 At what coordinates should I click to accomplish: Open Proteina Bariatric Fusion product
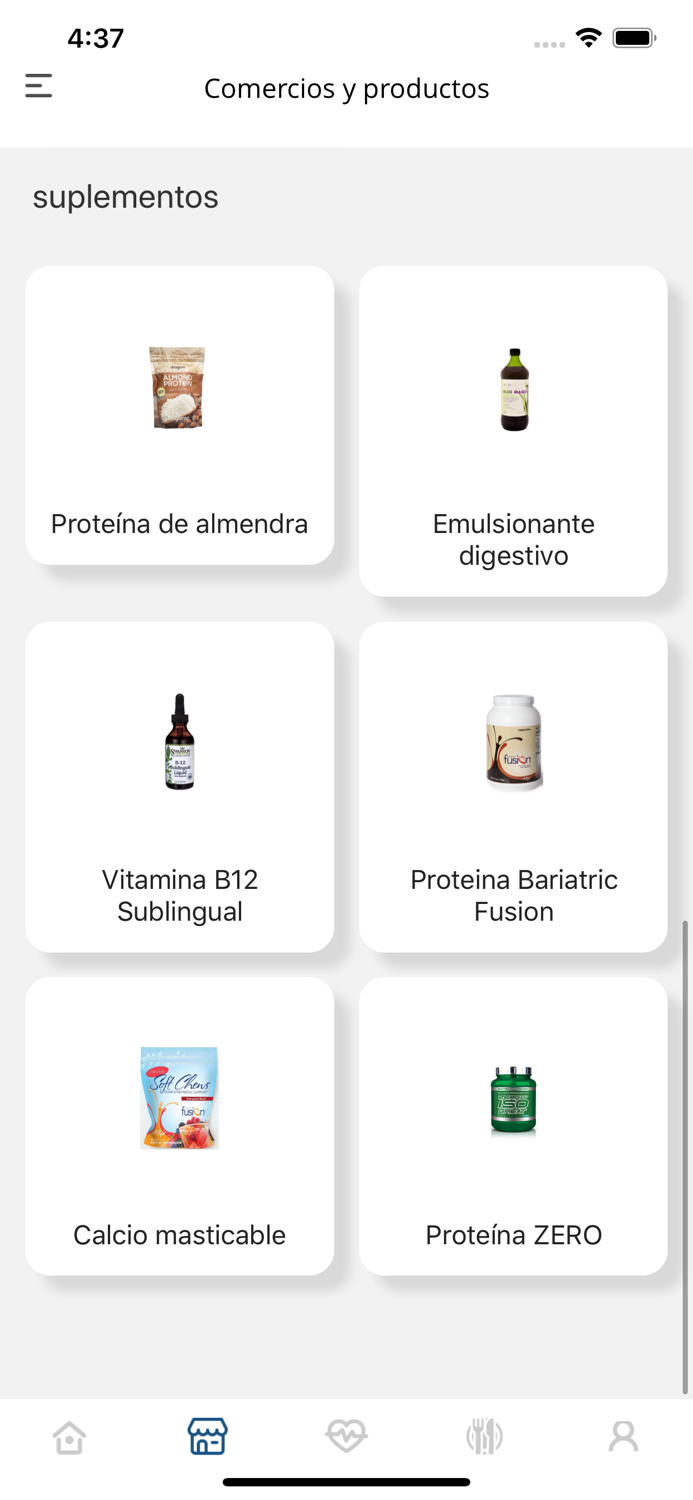pos(513,786)
